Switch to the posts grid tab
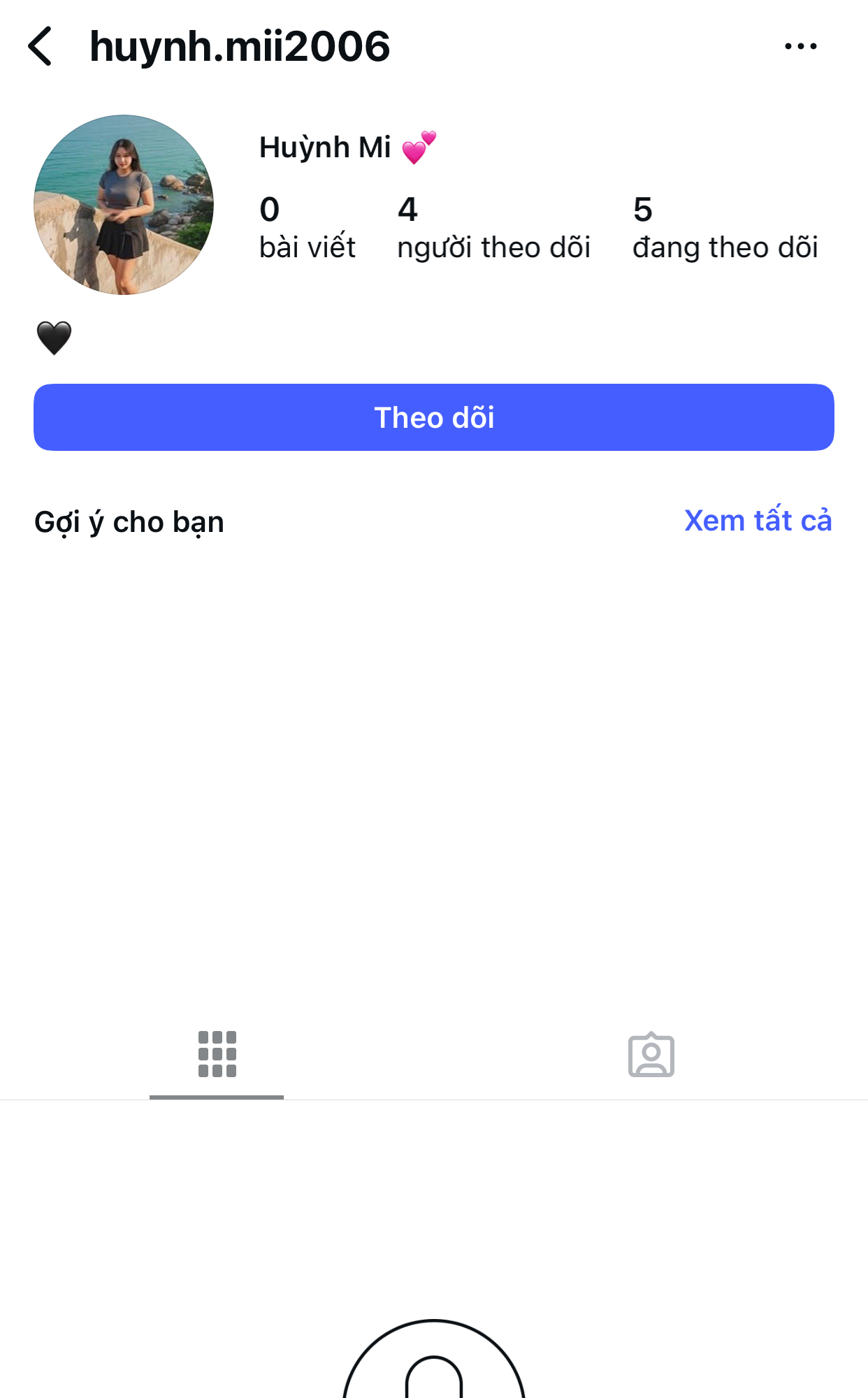This screenshot has width=868, height=1398. [x=217, y=1054]
